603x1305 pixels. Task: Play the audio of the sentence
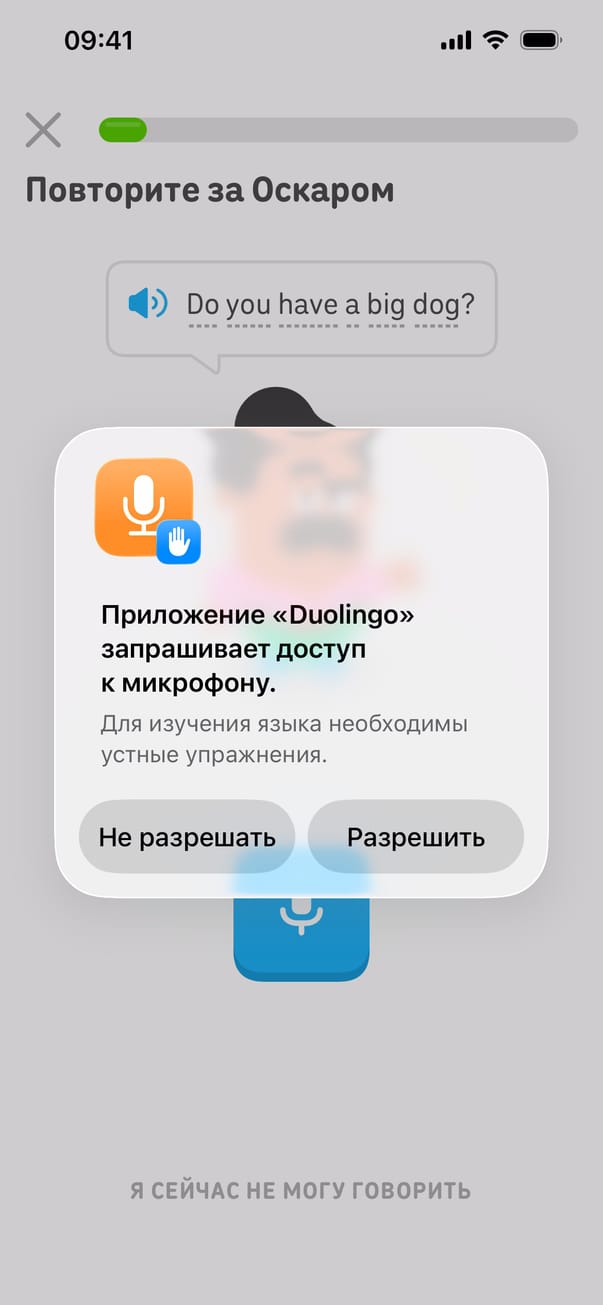pyautogui.click(x=148, y=303)
